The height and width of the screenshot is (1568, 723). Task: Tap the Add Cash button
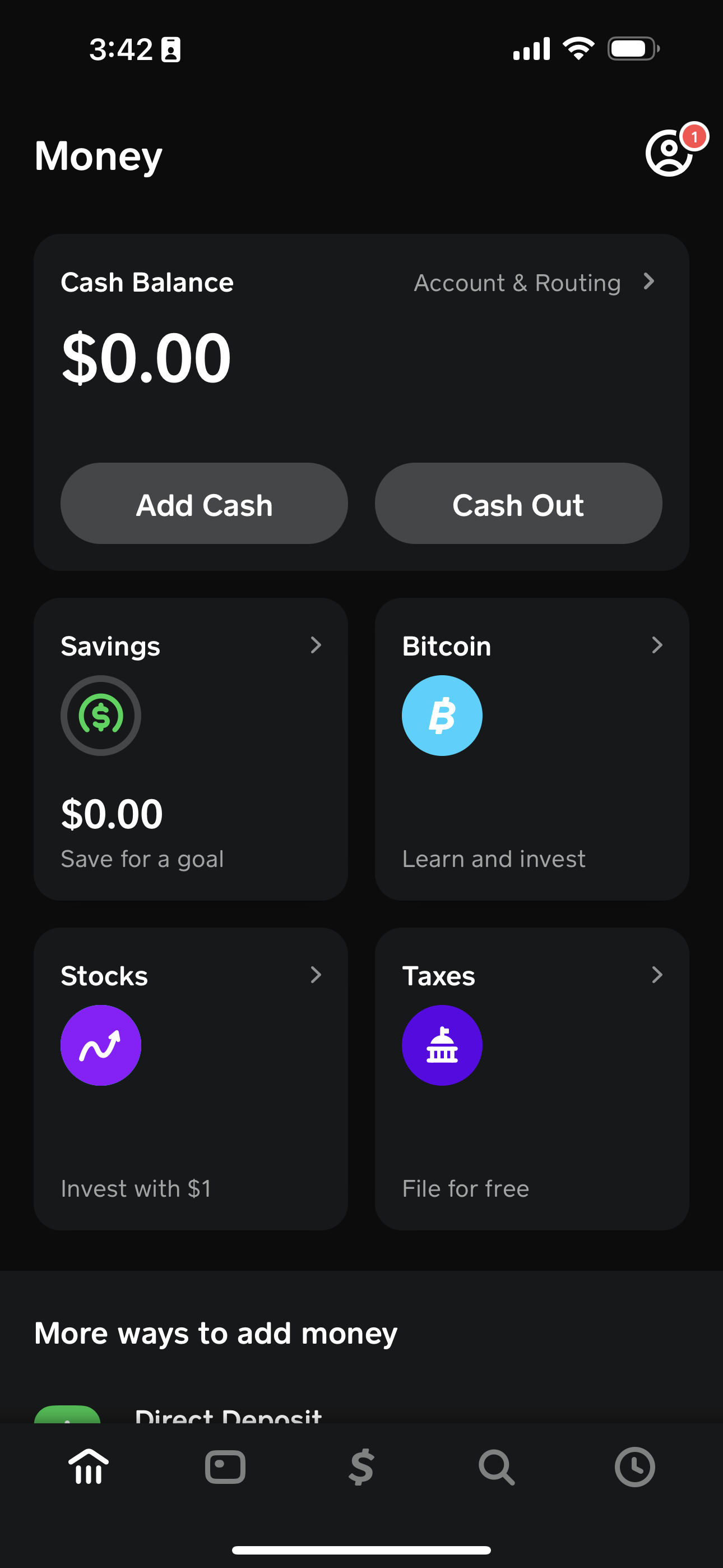tap(203, 504)
